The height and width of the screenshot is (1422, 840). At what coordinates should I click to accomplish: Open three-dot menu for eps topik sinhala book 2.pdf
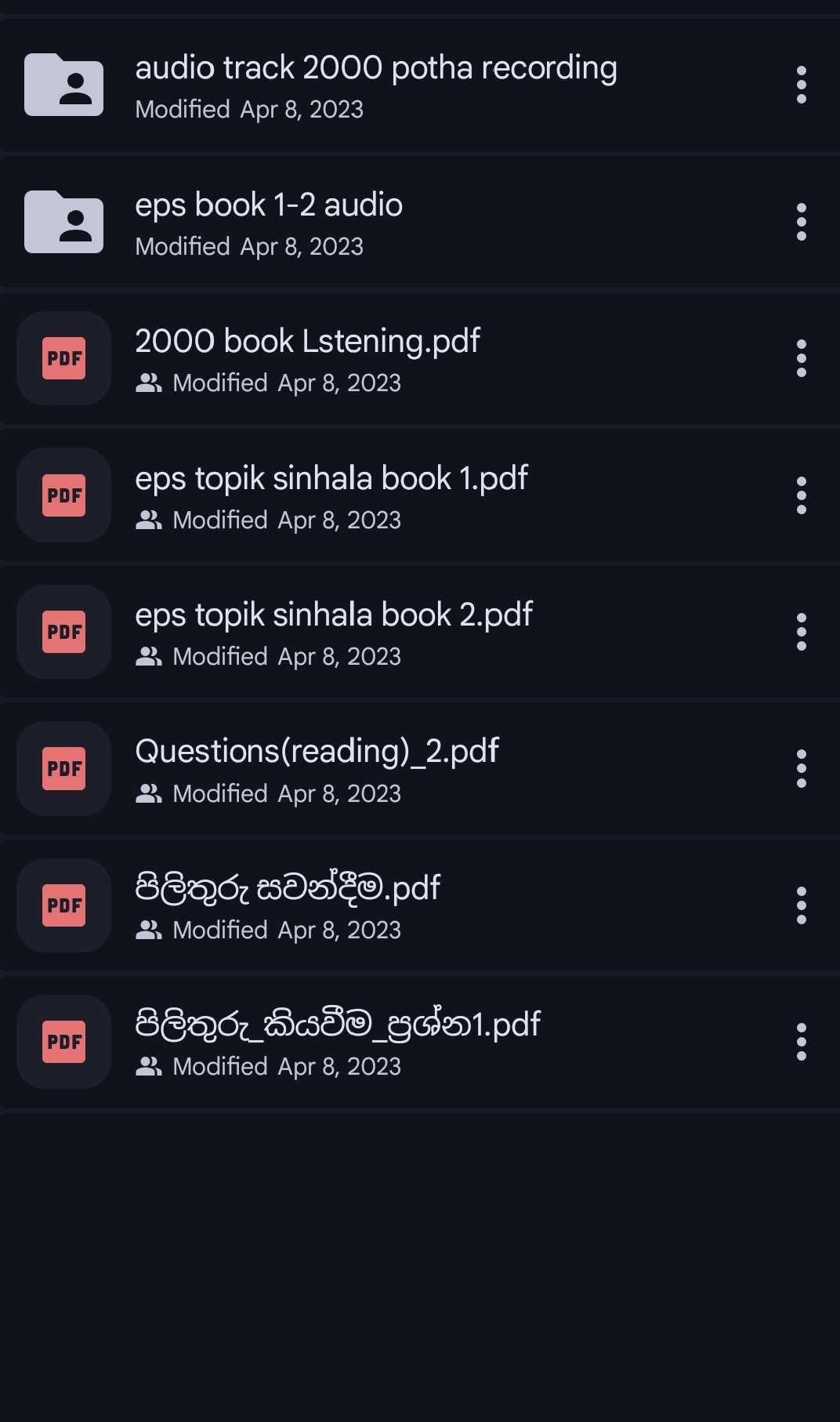point(801,632)
